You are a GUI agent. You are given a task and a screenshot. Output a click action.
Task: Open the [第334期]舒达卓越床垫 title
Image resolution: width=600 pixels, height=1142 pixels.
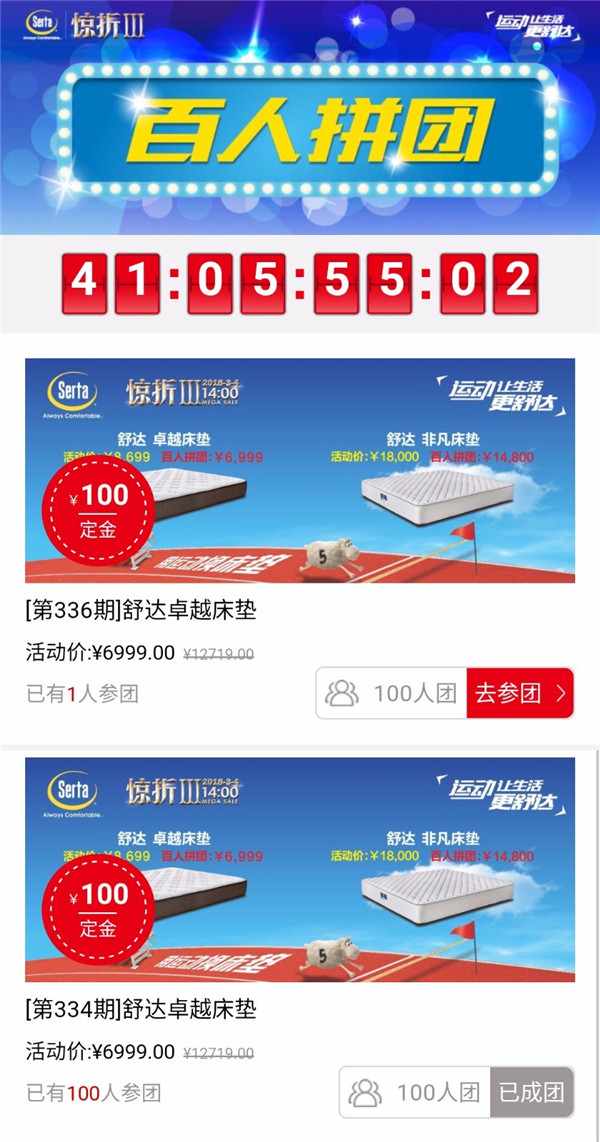tap(141, 1010)
